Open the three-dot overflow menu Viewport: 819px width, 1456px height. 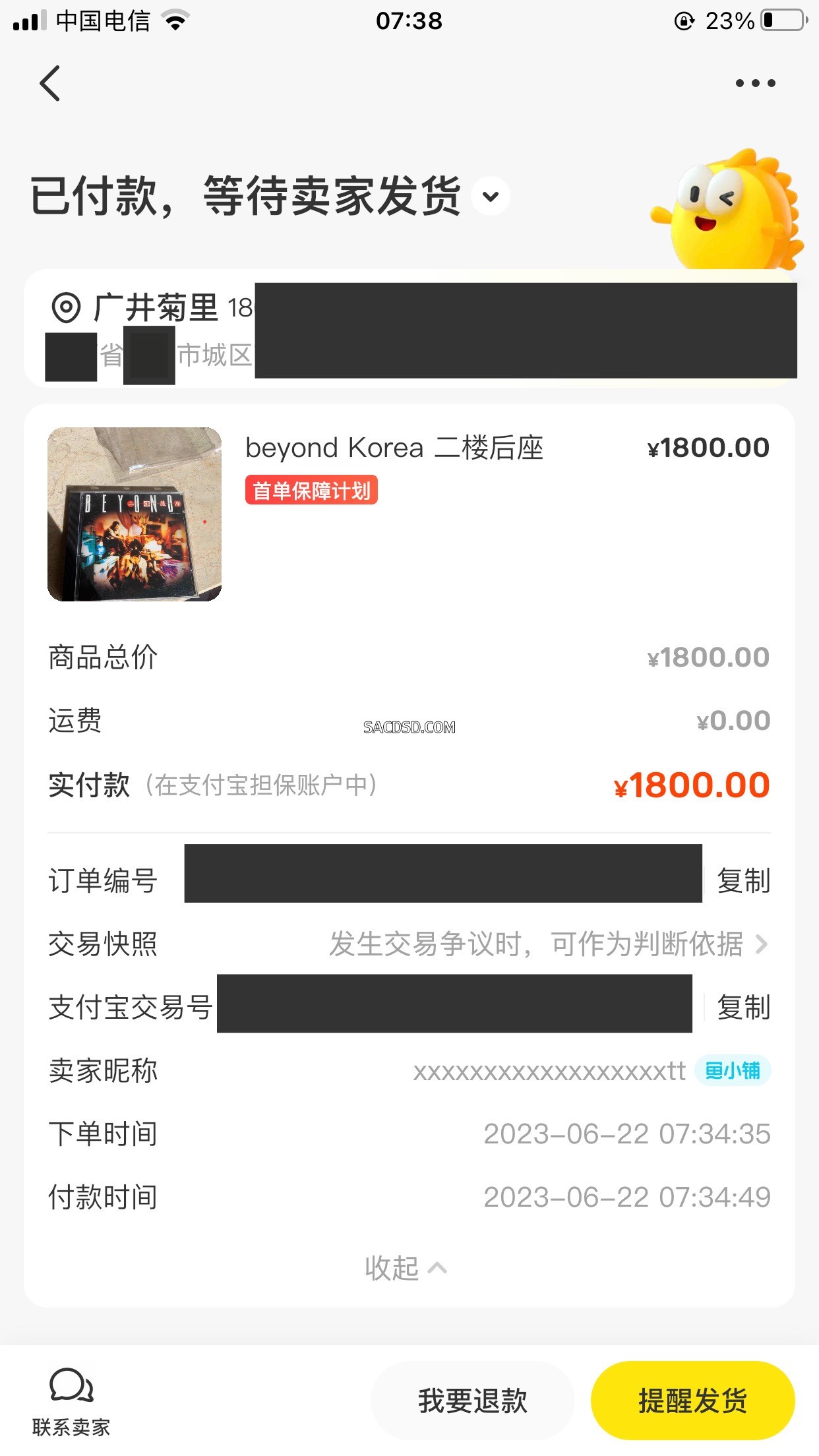pyautogui.click(x=755, y=83)
